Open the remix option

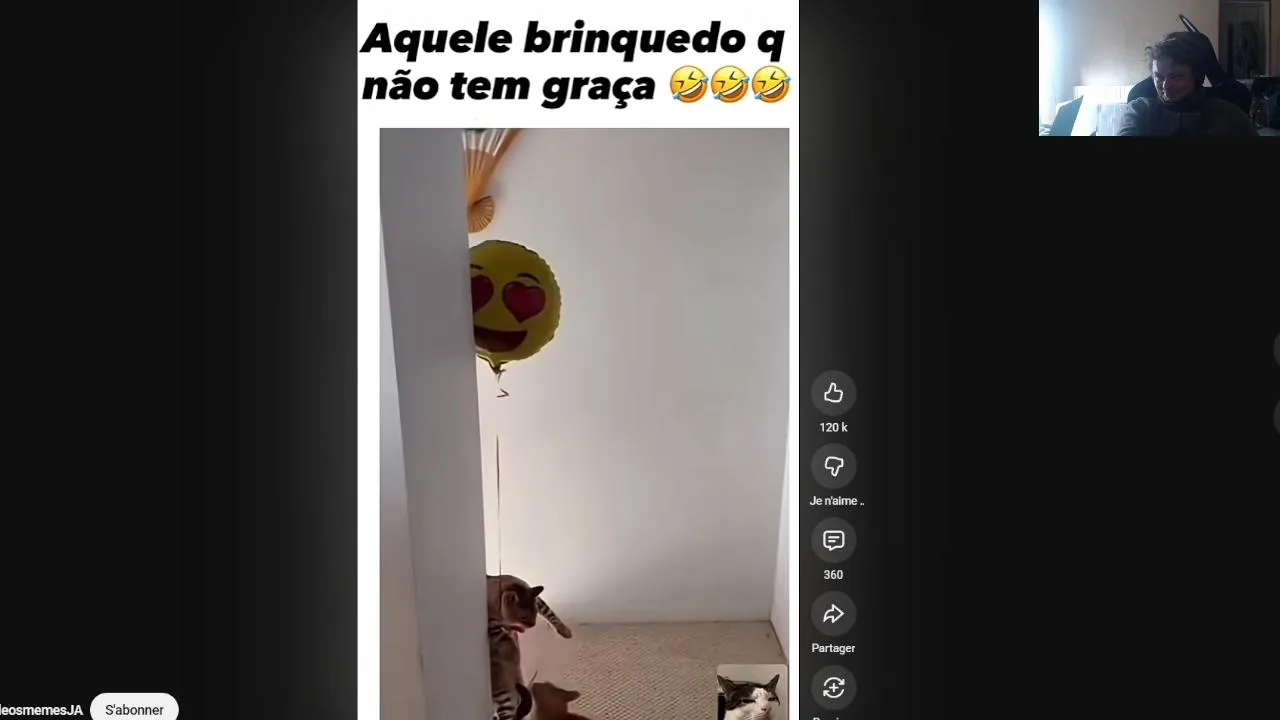coord(833,688)
